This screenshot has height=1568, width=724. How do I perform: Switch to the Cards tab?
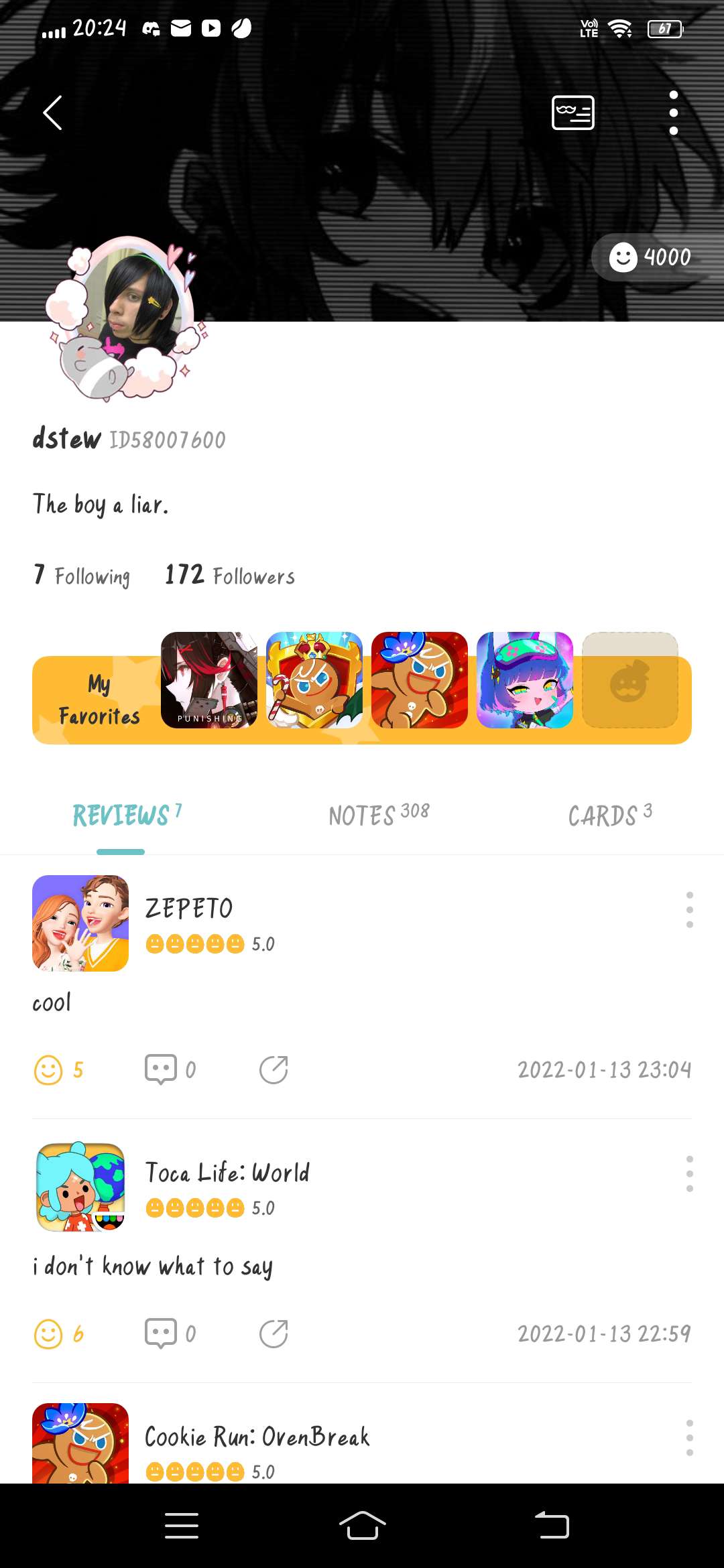tap(609, 815)
